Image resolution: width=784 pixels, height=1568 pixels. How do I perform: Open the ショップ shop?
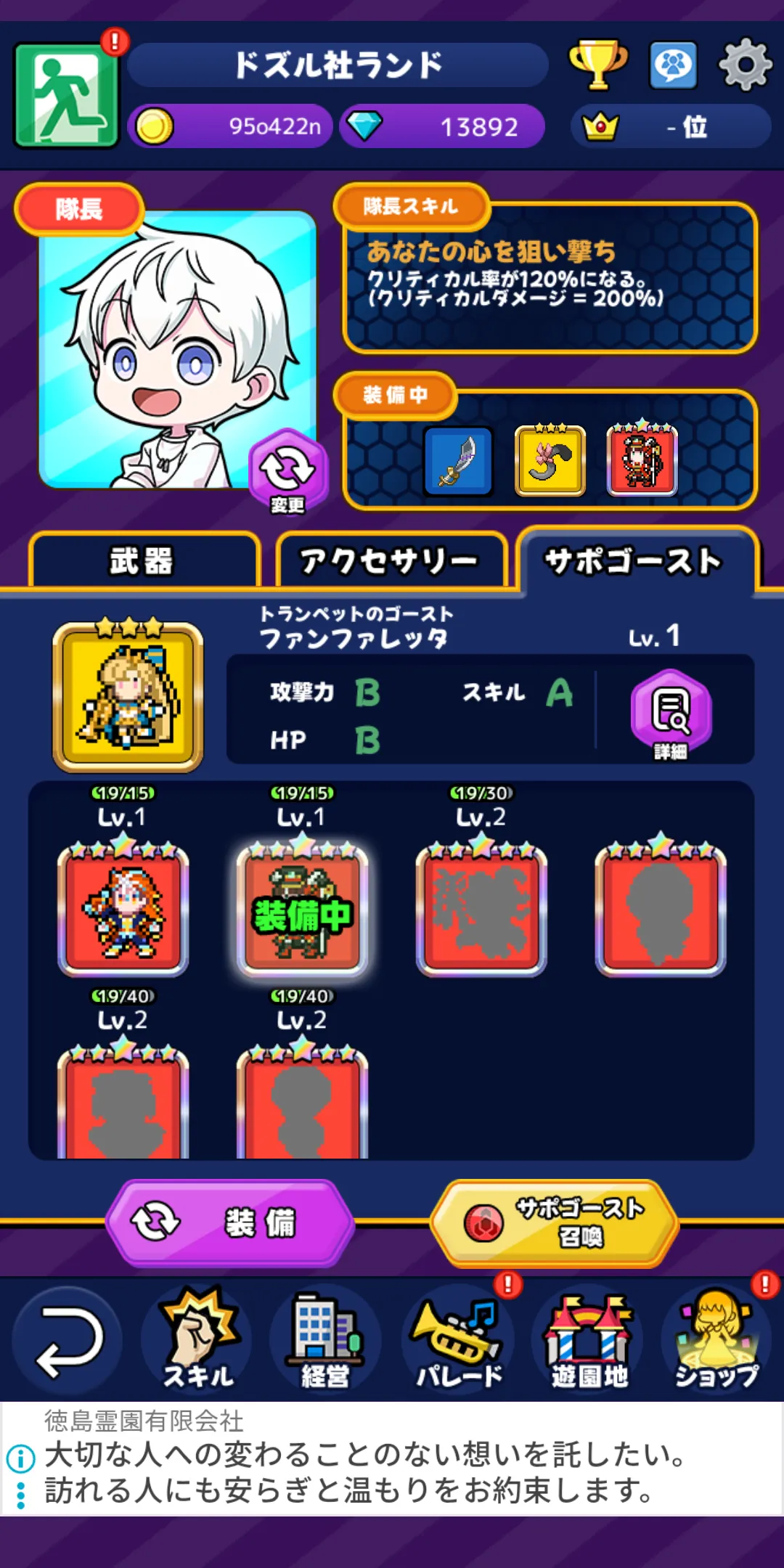[x=717, y=1340]
